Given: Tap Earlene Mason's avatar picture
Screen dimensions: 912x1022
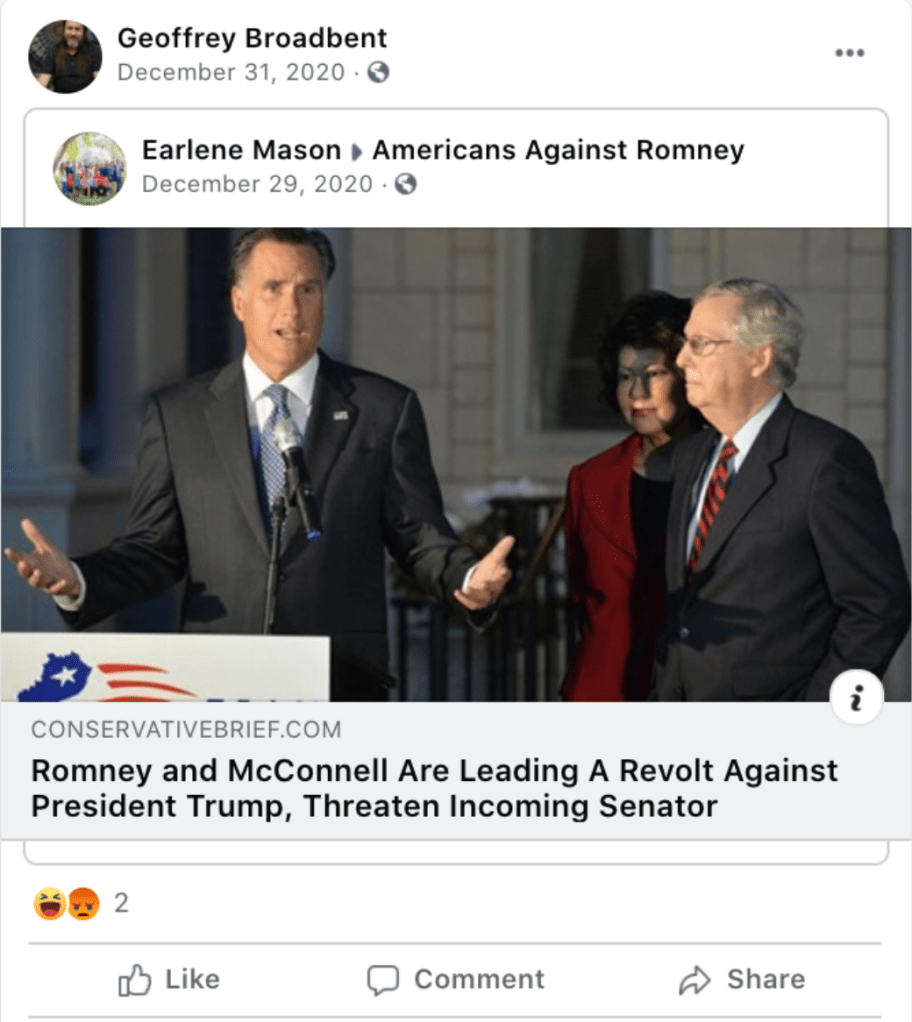Looking at the screenshot, I should click(x=90, y=168).
